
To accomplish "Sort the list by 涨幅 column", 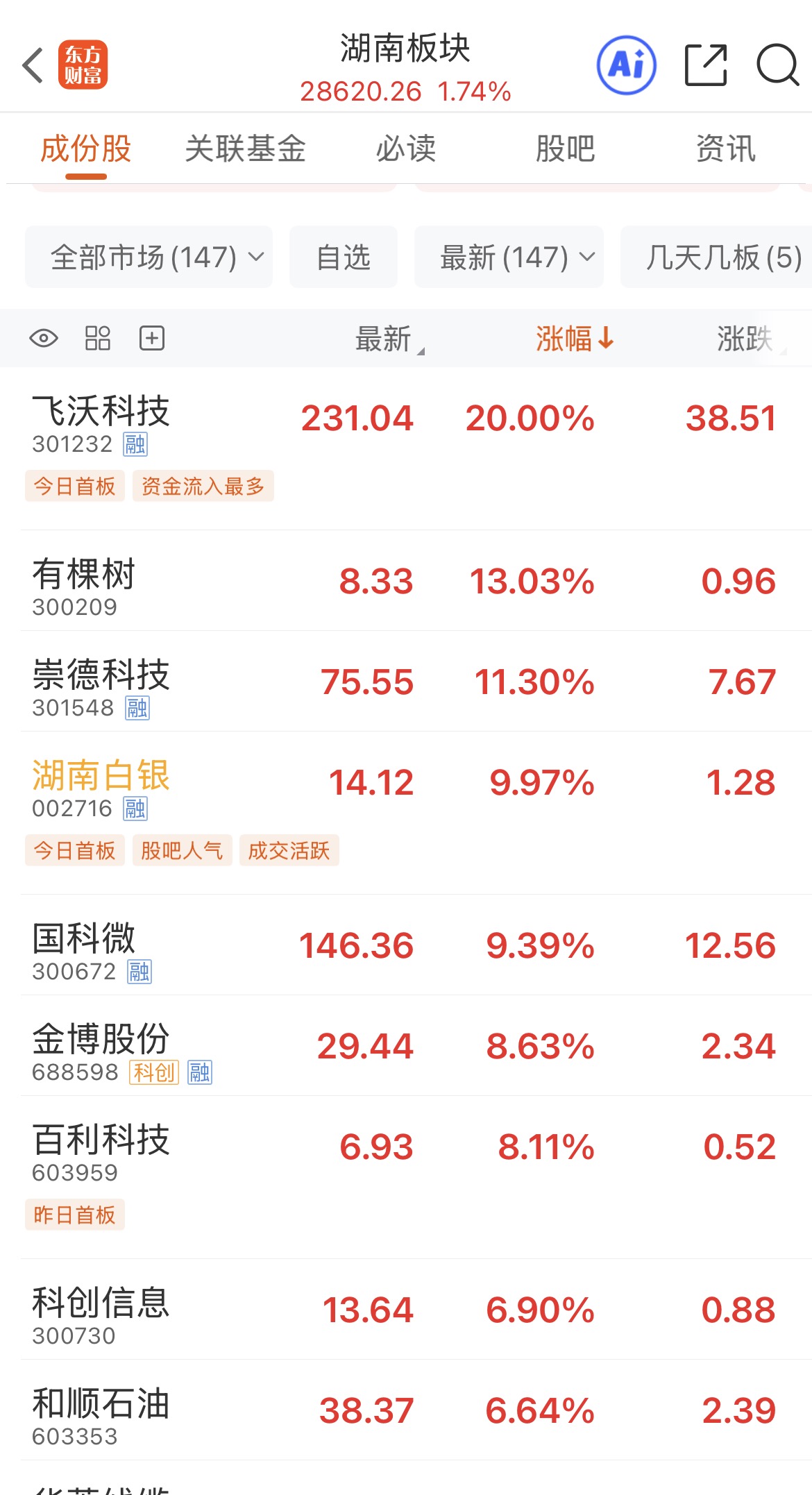I will point(574,339).
